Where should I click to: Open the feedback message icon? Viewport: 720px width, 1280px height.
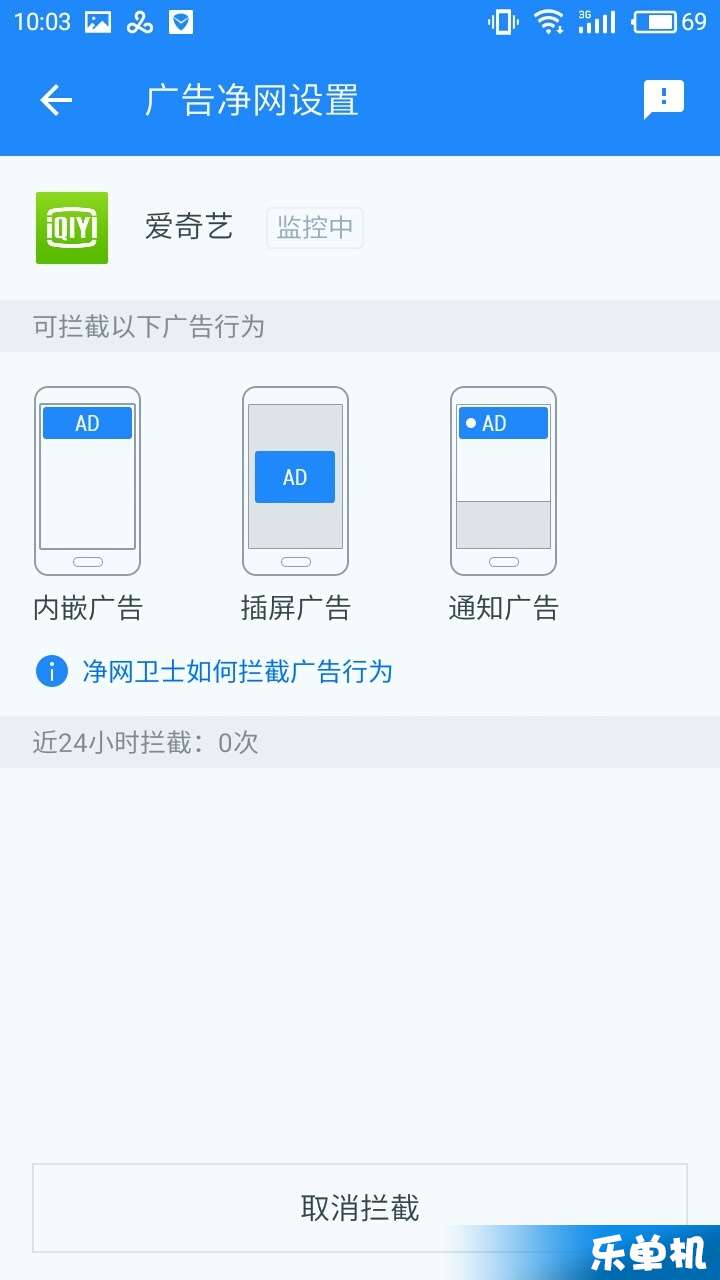[663, 100]
